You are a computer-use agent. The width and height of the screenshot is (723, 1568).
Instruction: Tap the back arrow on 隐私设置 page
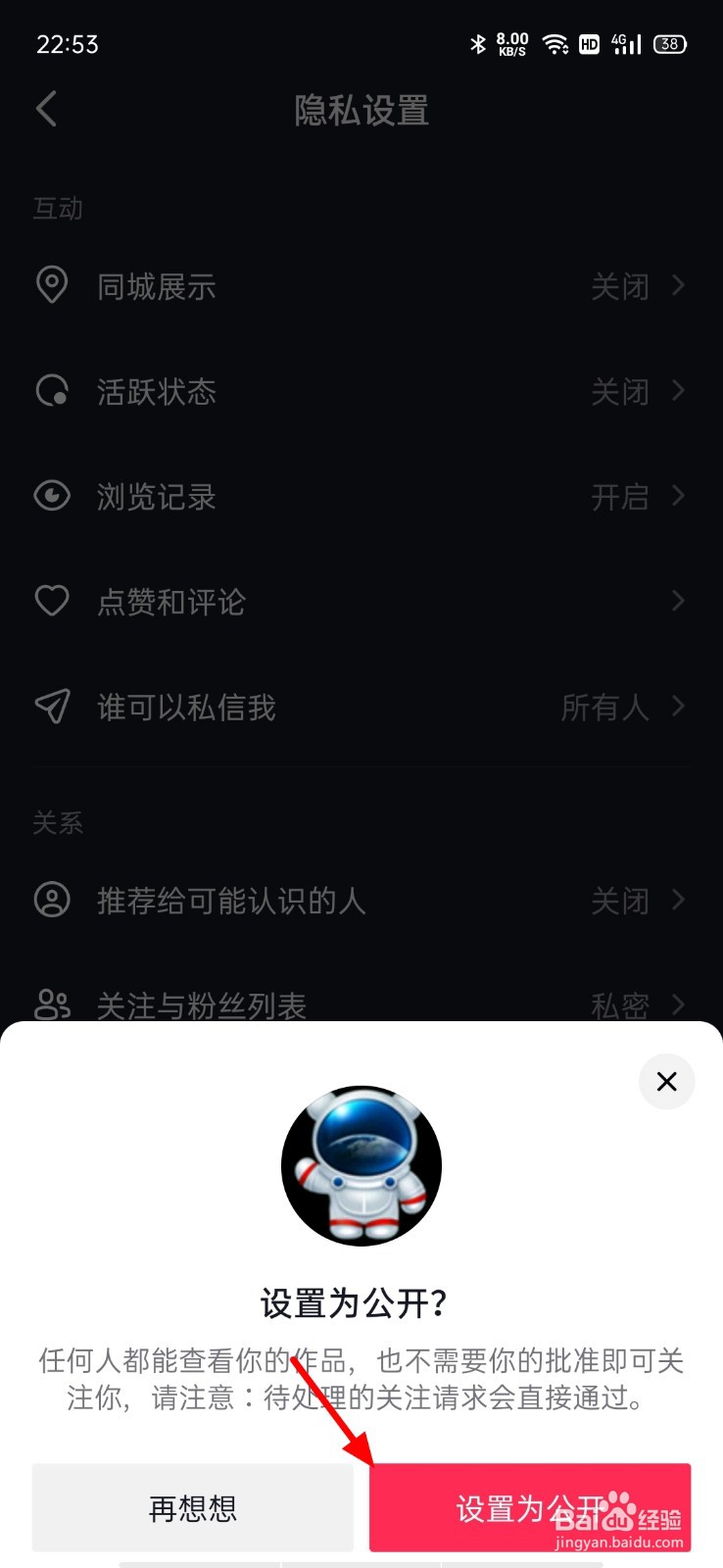point(46,109)
